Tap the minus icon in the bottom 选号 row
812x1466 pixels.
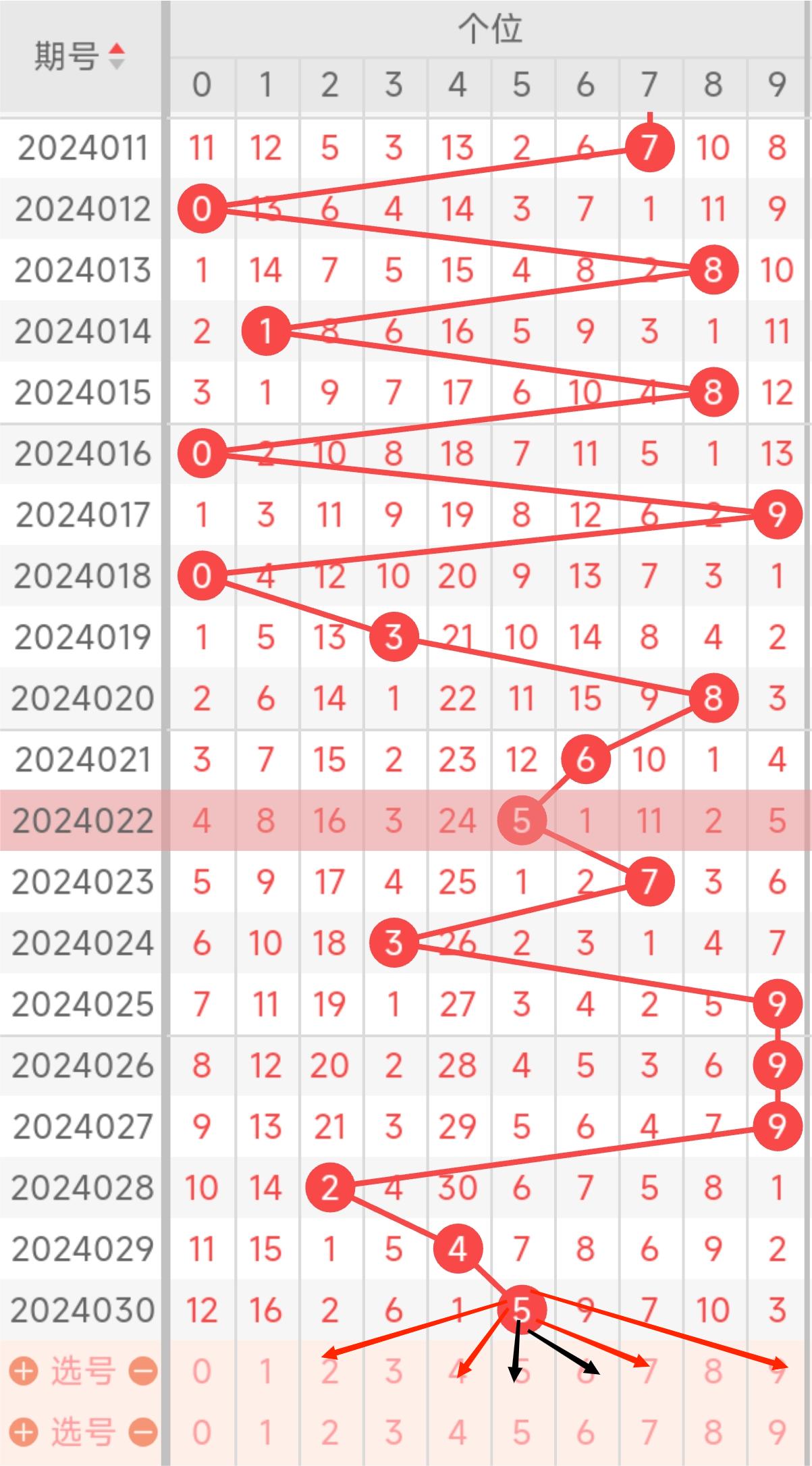[x=143, y=1432]
